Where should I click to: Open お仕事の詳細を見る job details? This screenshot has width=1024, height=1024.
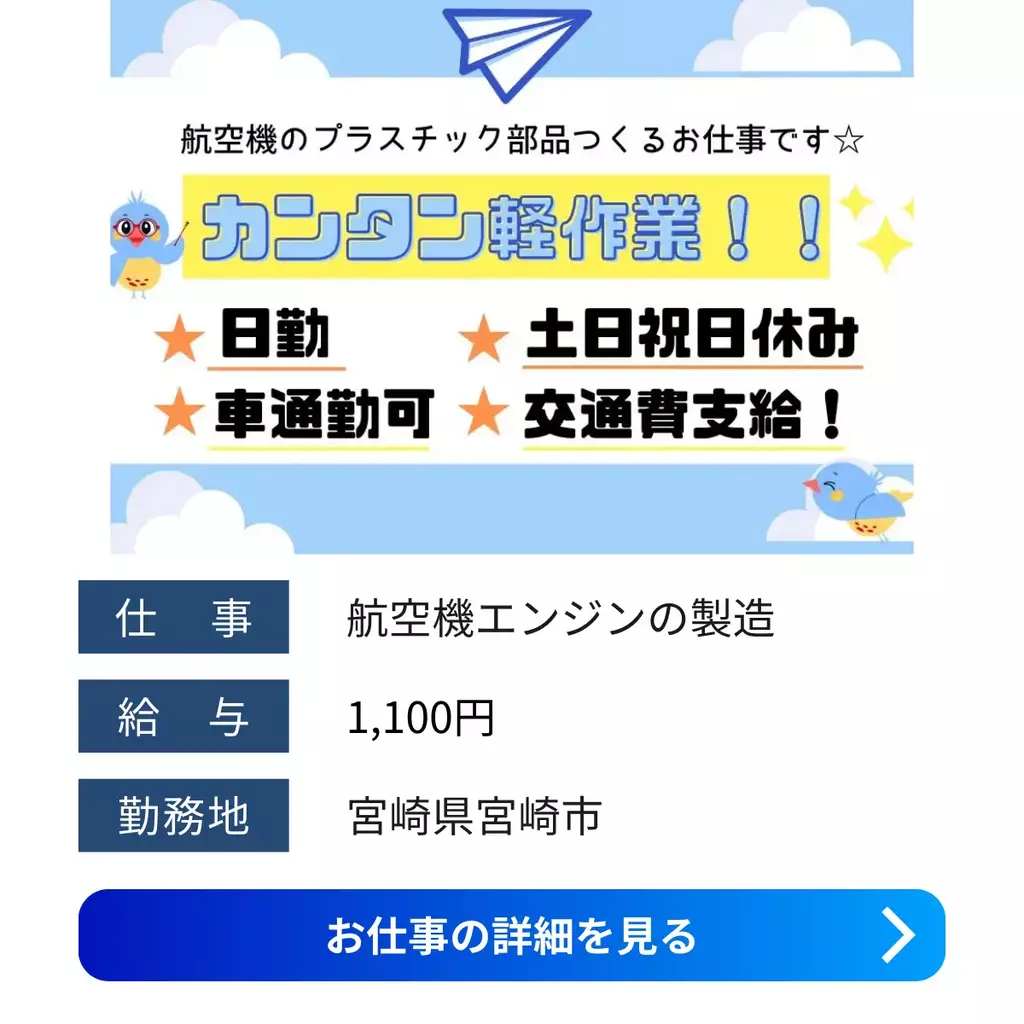pos(511,935)
